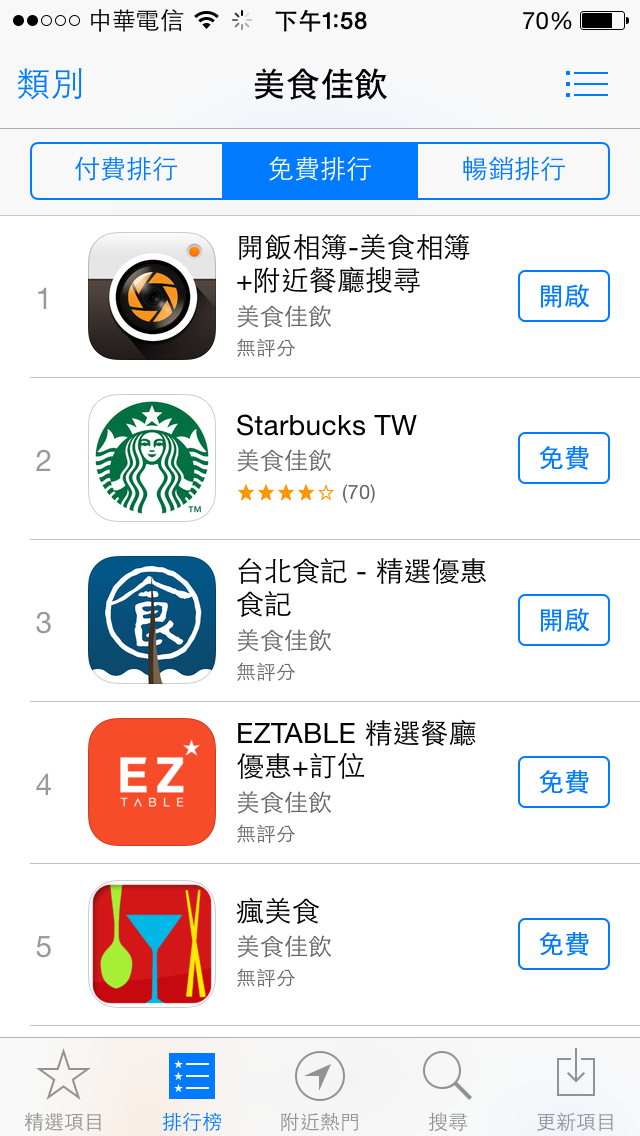This screenshot has height=1136, width=640.
Task: Get Starbucks TW with 免費 button
Action: [x=564, y=458]
